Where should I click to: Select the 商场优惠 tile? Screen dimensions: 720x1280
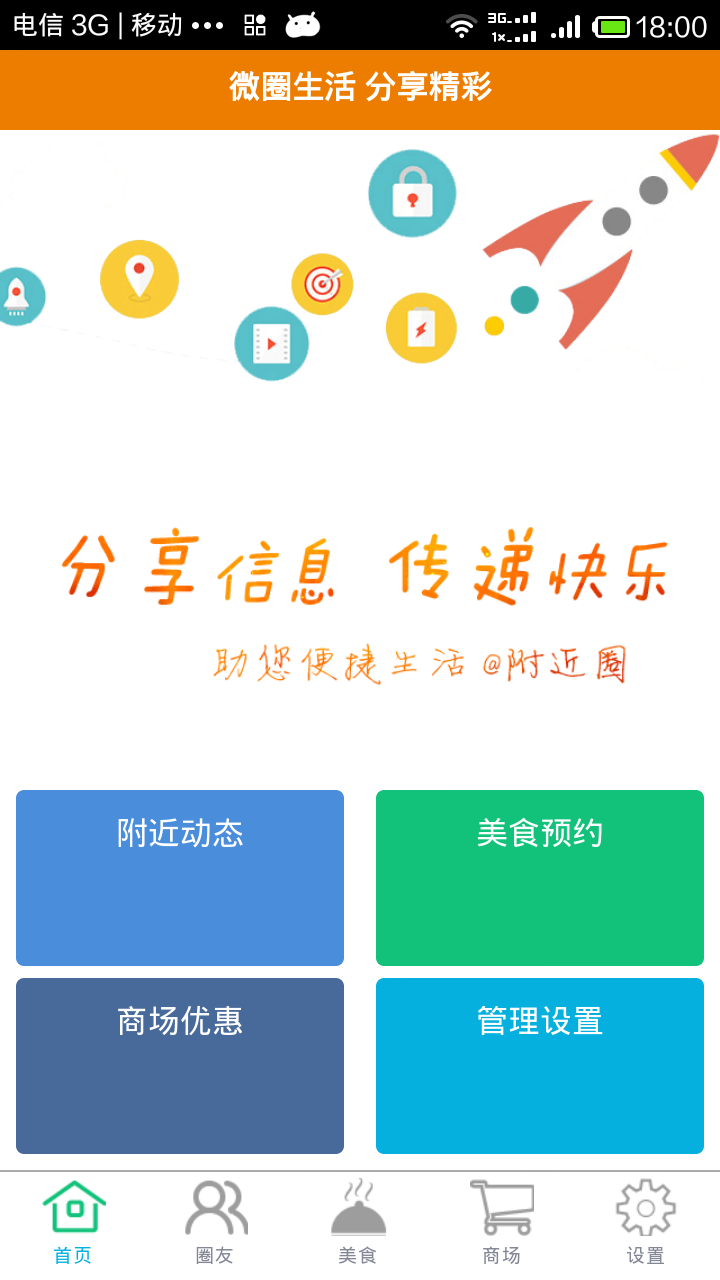coord(180,1066)
